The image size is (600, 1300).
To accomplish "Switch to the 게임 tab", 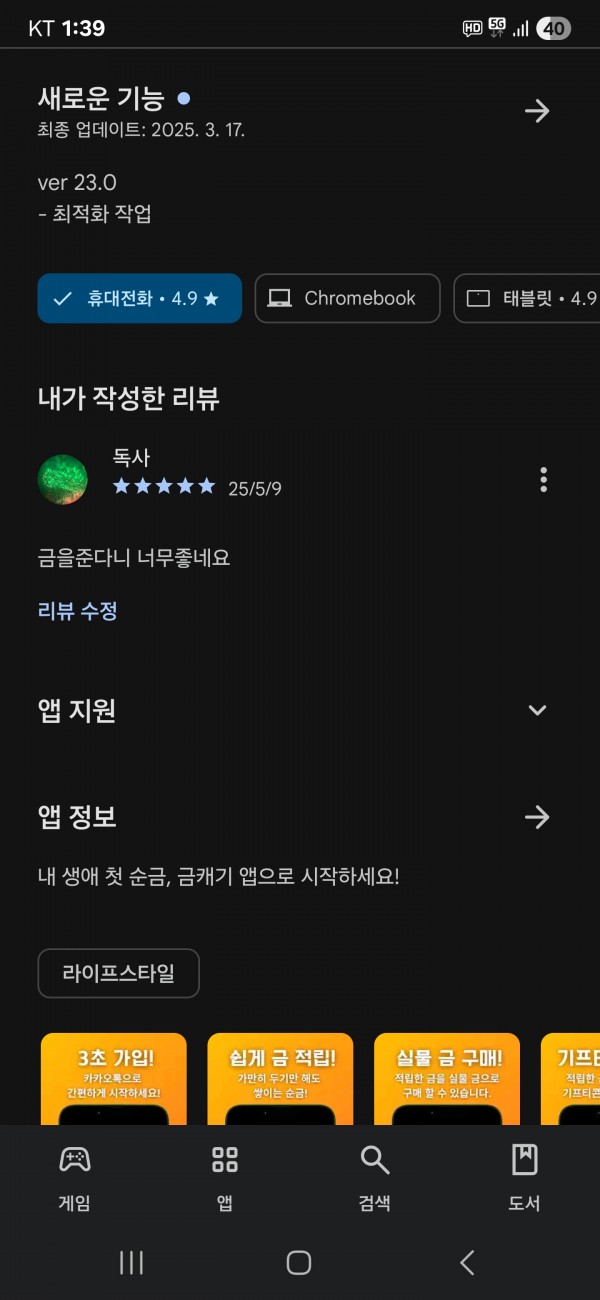I will click(x=75, y=1178).
